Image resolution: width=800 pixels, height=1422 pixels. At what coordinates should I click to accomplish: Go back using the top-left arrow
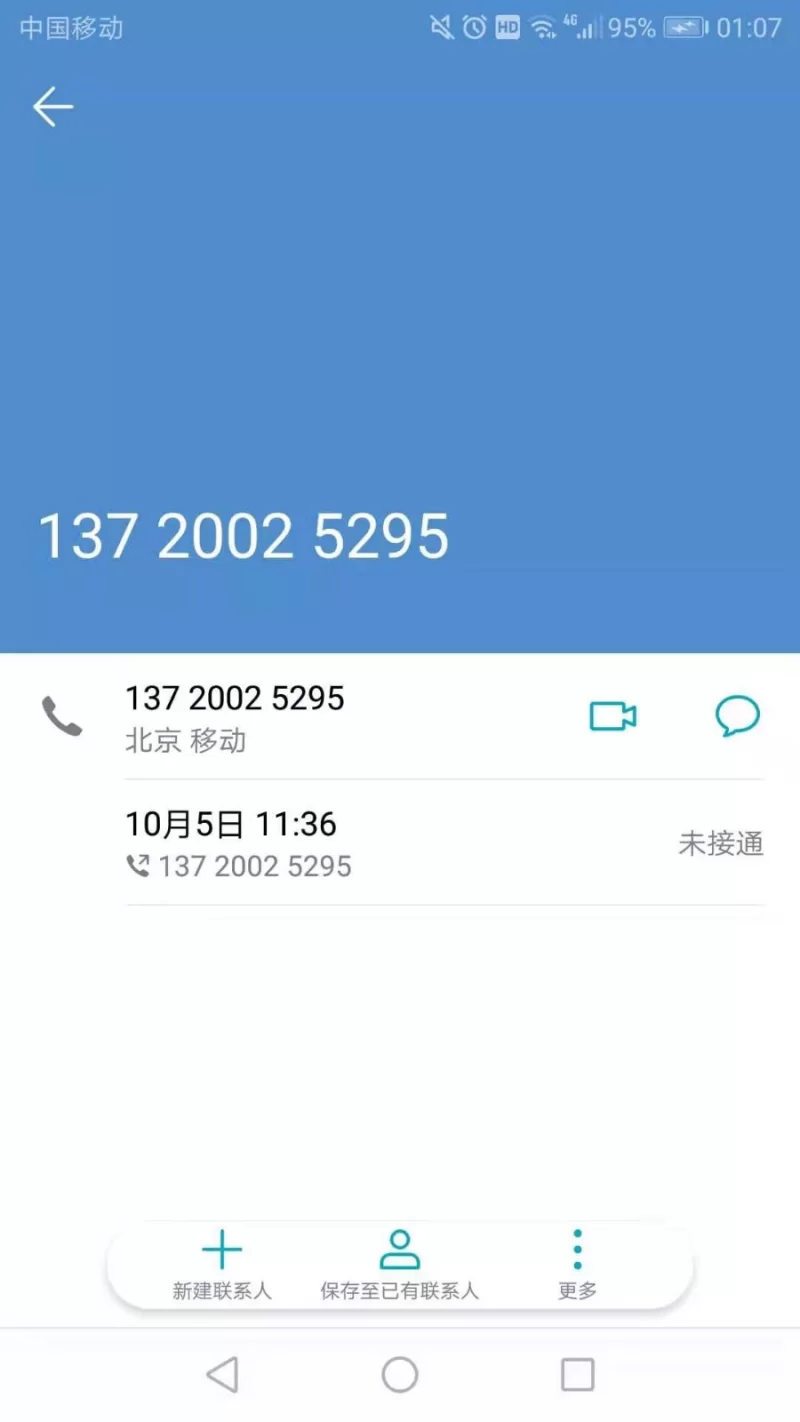pyautogui.click(x=53, y=107)
